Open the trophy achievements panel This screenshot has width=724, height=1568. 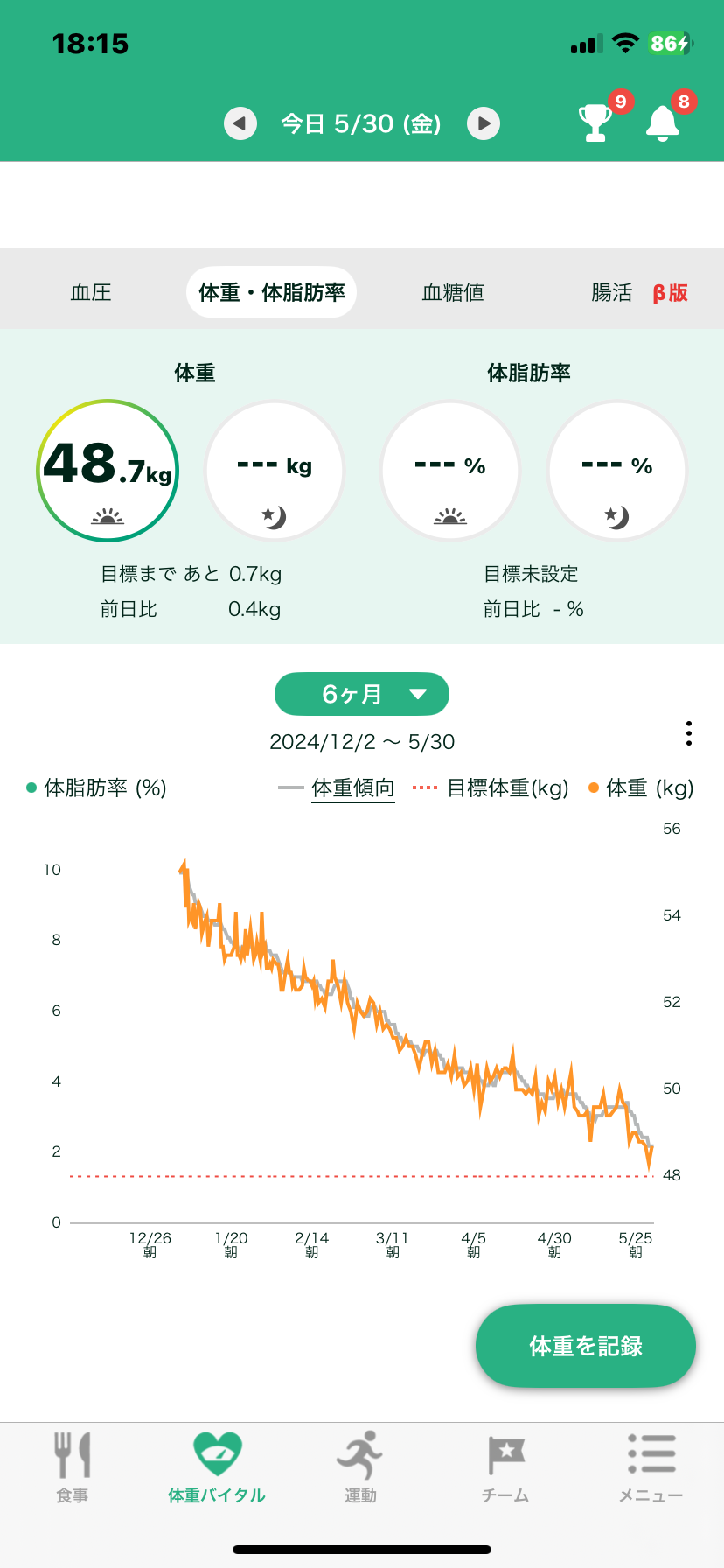[x=595, y=123]
